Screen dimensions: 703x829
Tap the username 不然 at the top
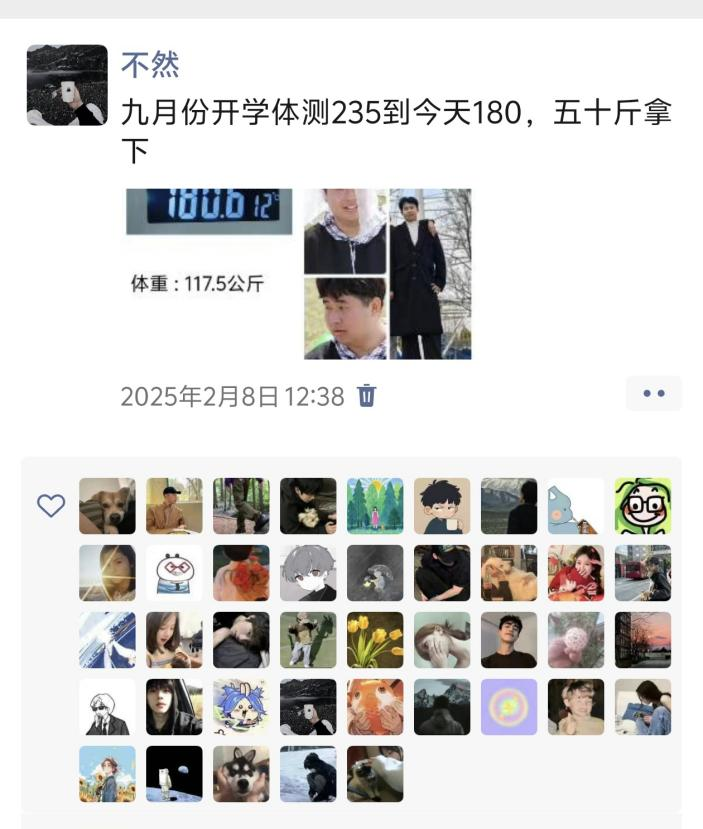pyautogui.click(x=150, y=65)
